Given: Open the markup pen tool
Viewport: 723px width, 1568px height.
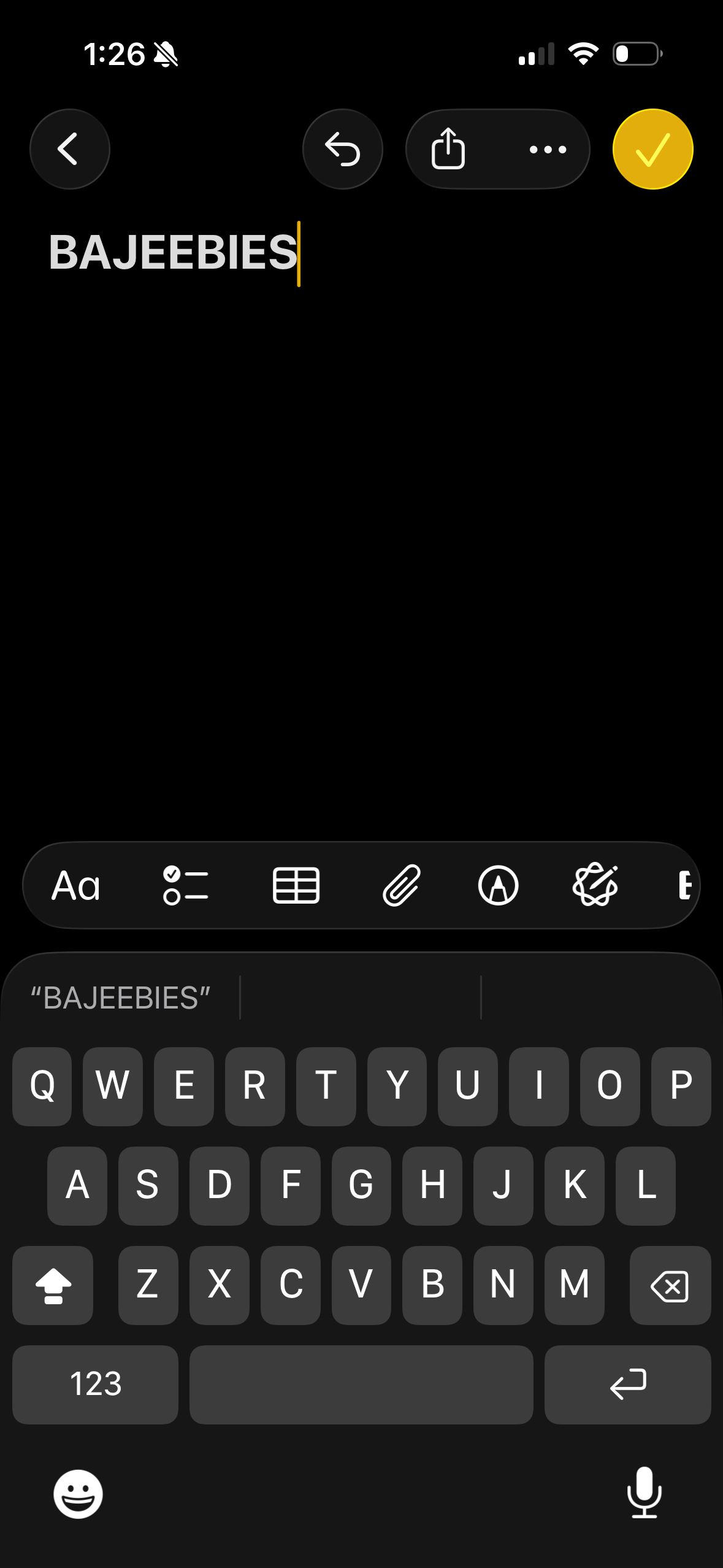Looking at the screenshot, I should (498, 885).
